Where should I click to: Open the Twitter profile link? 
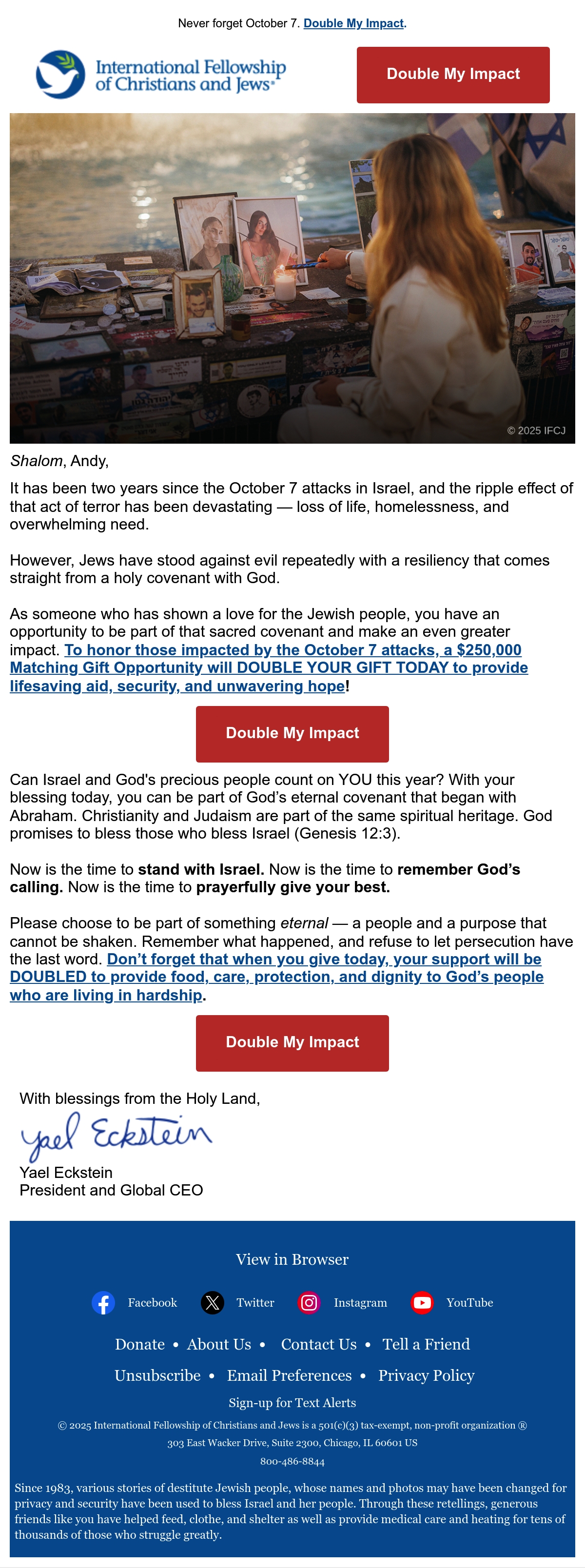tap(237, 1303)
